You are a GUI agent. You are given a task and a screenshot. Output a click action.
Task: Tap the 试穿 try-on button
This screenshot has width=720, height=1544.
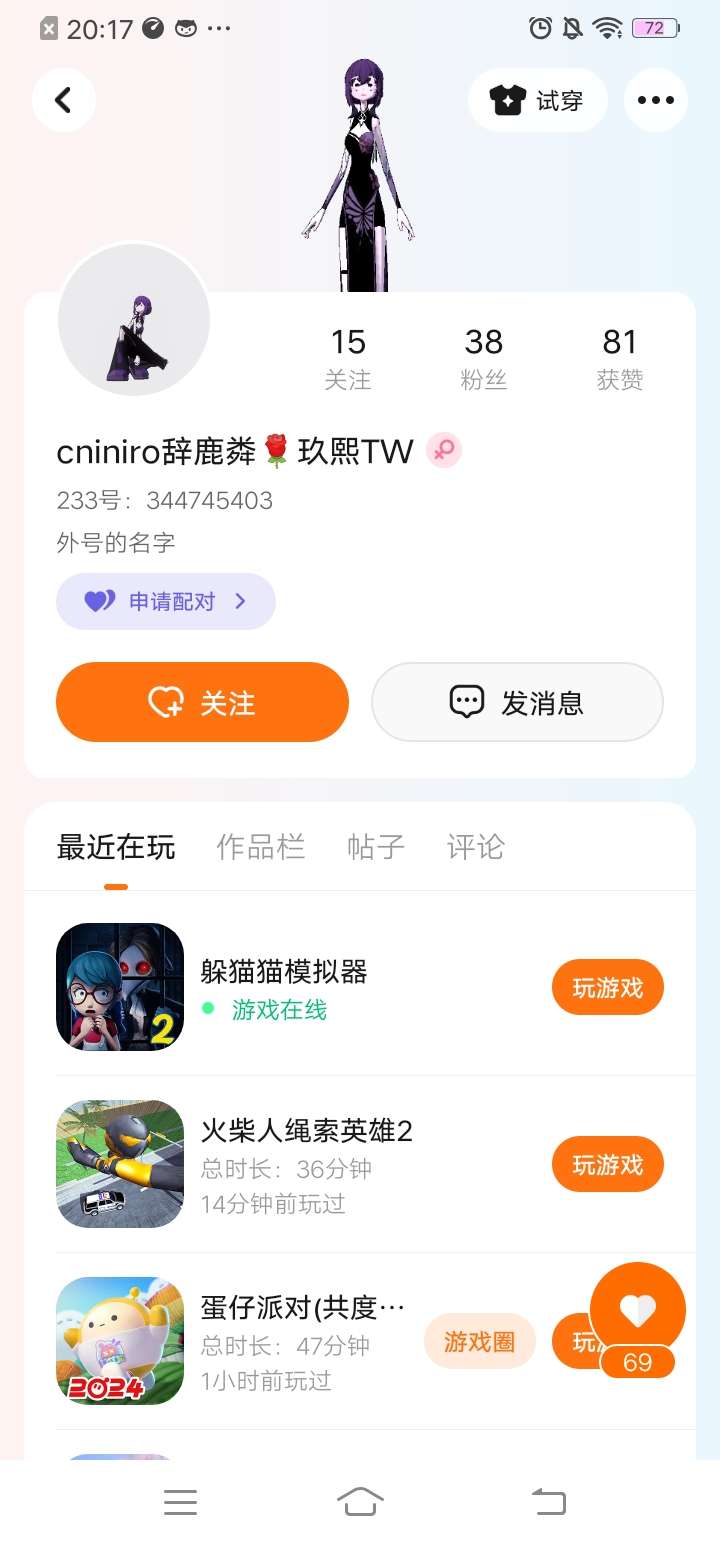point(538,100)
